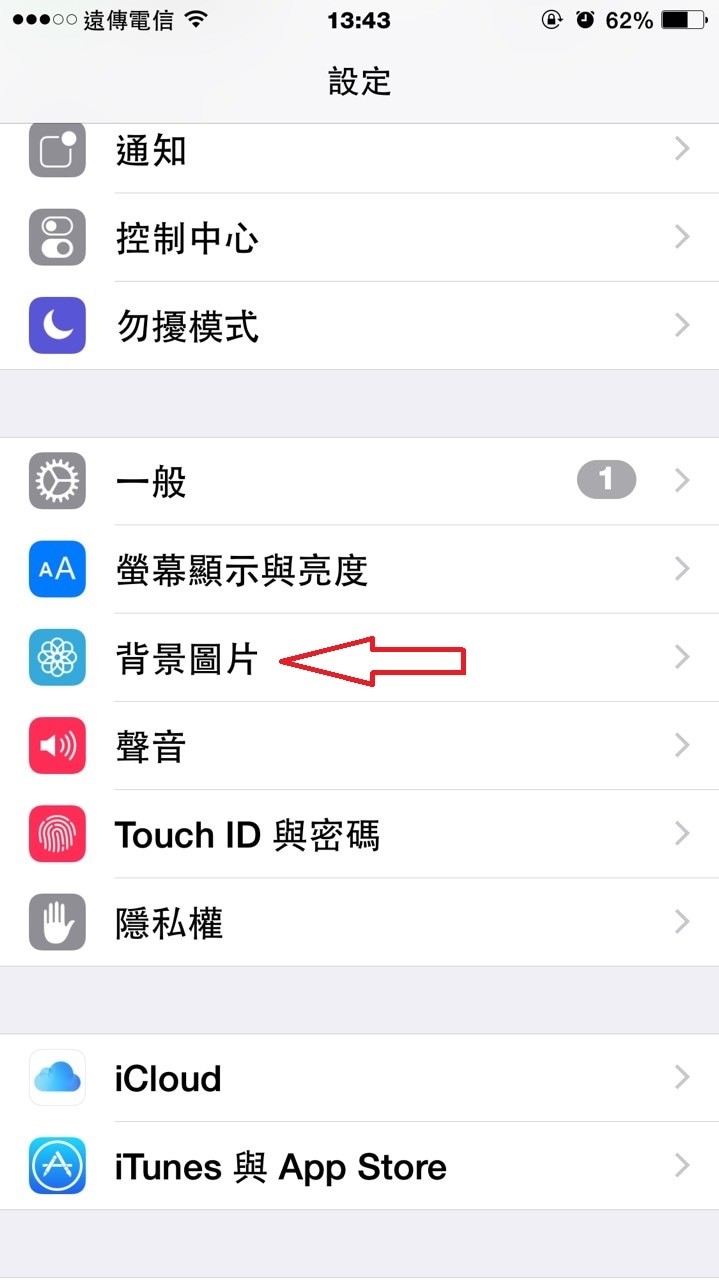Open iCloud settings
Viewport: 719px width, 1280px height.
pos(359,1077)
